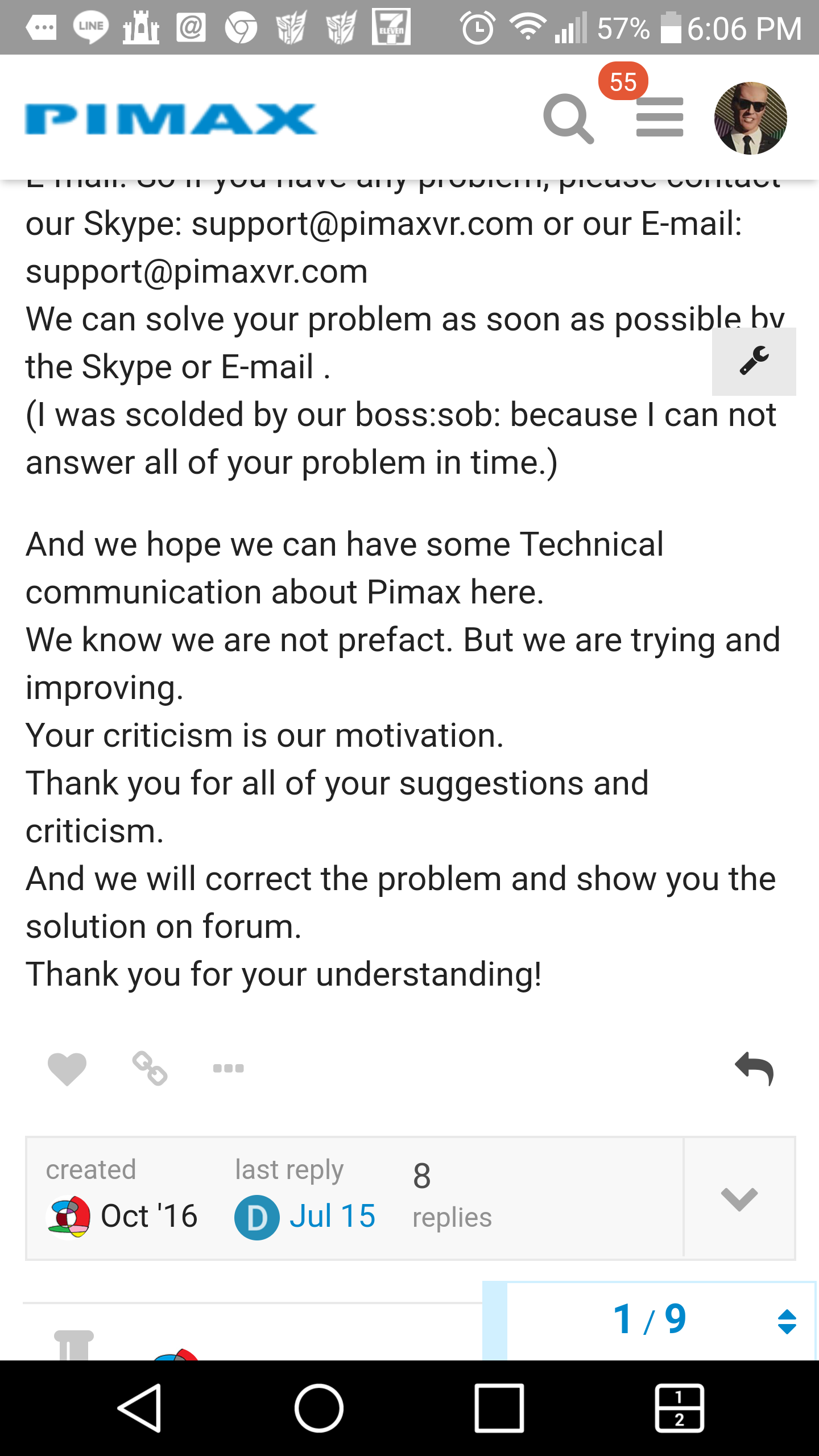Expand the topic details chevron

coord(739,1198)
